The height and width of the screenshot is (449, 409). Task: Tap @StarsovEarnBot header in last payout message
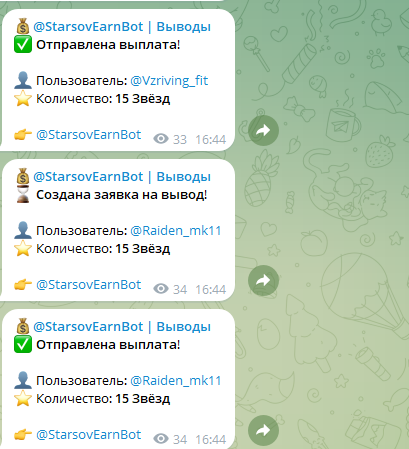(88, 327)
